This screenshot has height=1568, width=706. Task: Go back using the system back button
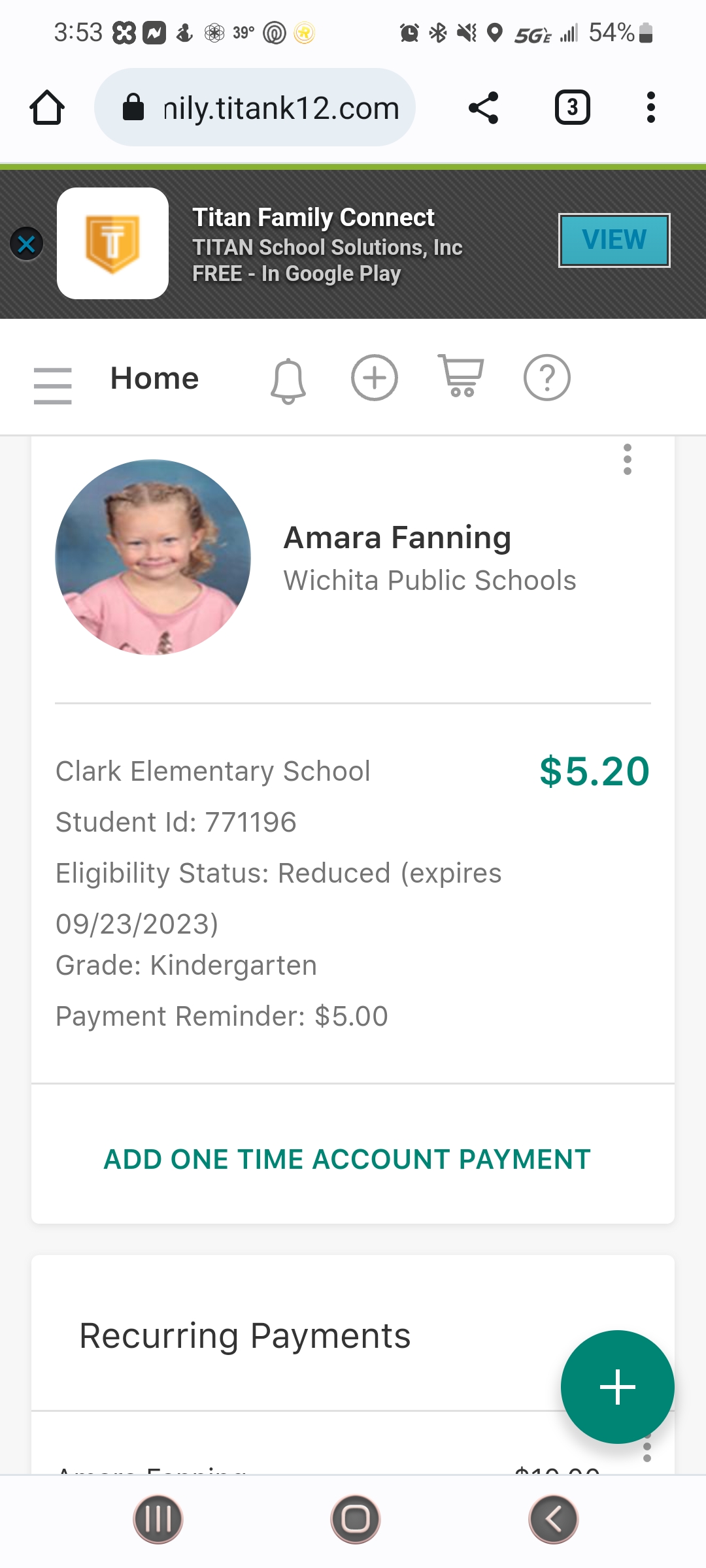553,1519
